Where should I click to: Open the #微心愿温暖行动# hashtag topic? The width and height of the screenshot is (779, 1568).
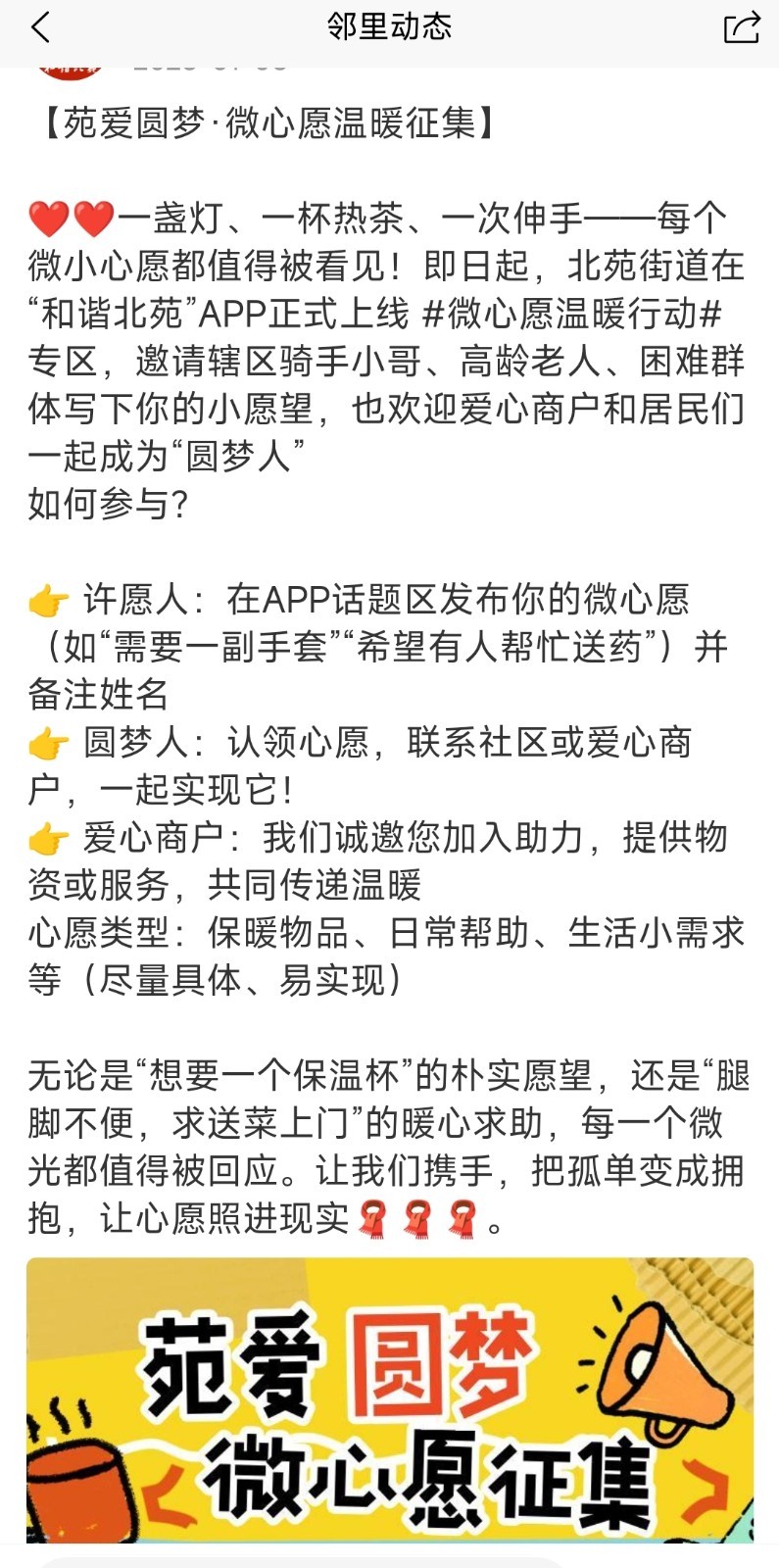[x=571, y=315]
